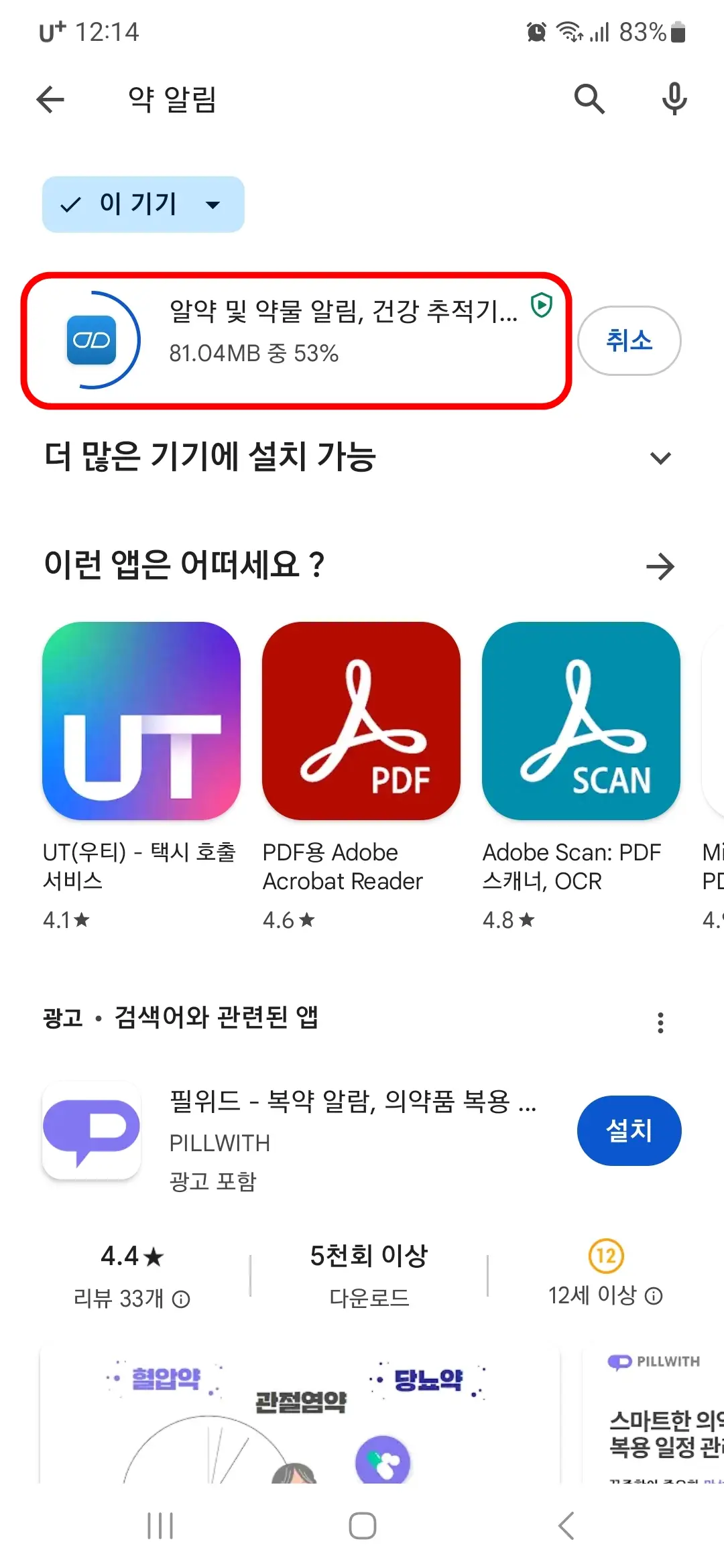Open the Adobe Acrobat Reader PDF icon
Screen dimensions: 724x1568
[361, 724]
